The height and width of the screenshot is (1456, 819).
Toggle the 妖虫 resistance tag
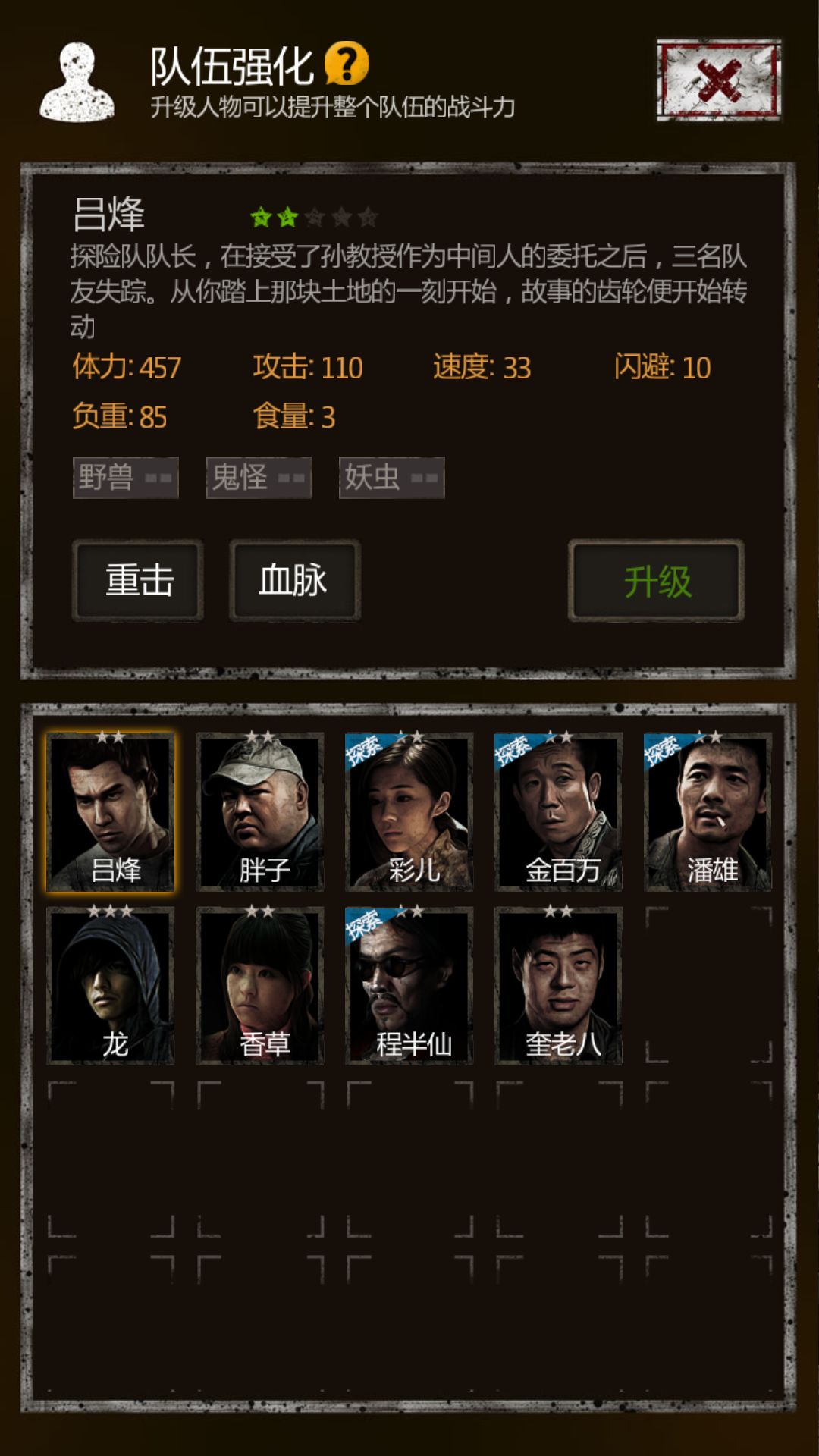click(390, 479)
